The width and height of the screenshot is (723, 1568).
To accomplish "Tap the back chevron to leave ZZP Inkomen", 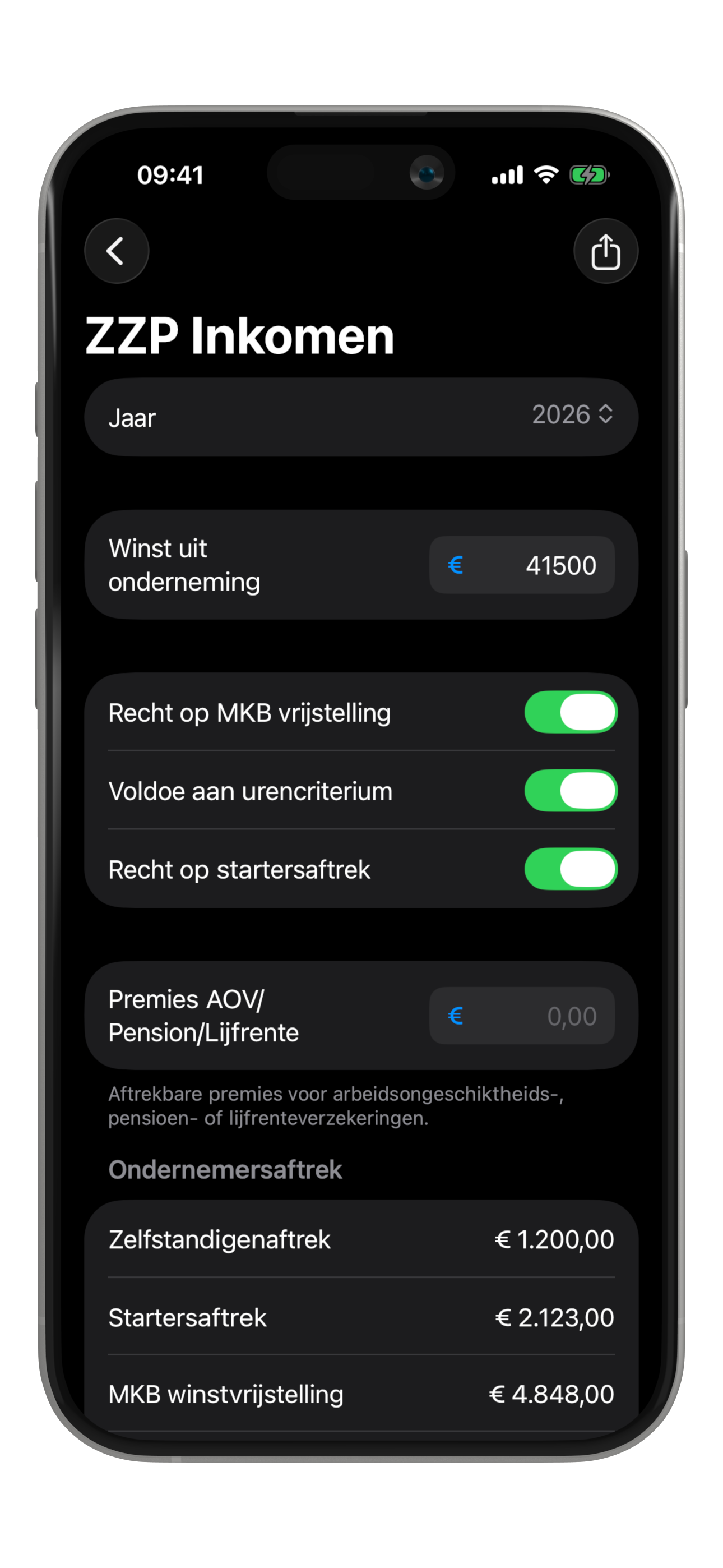I will tap(116, 251).
